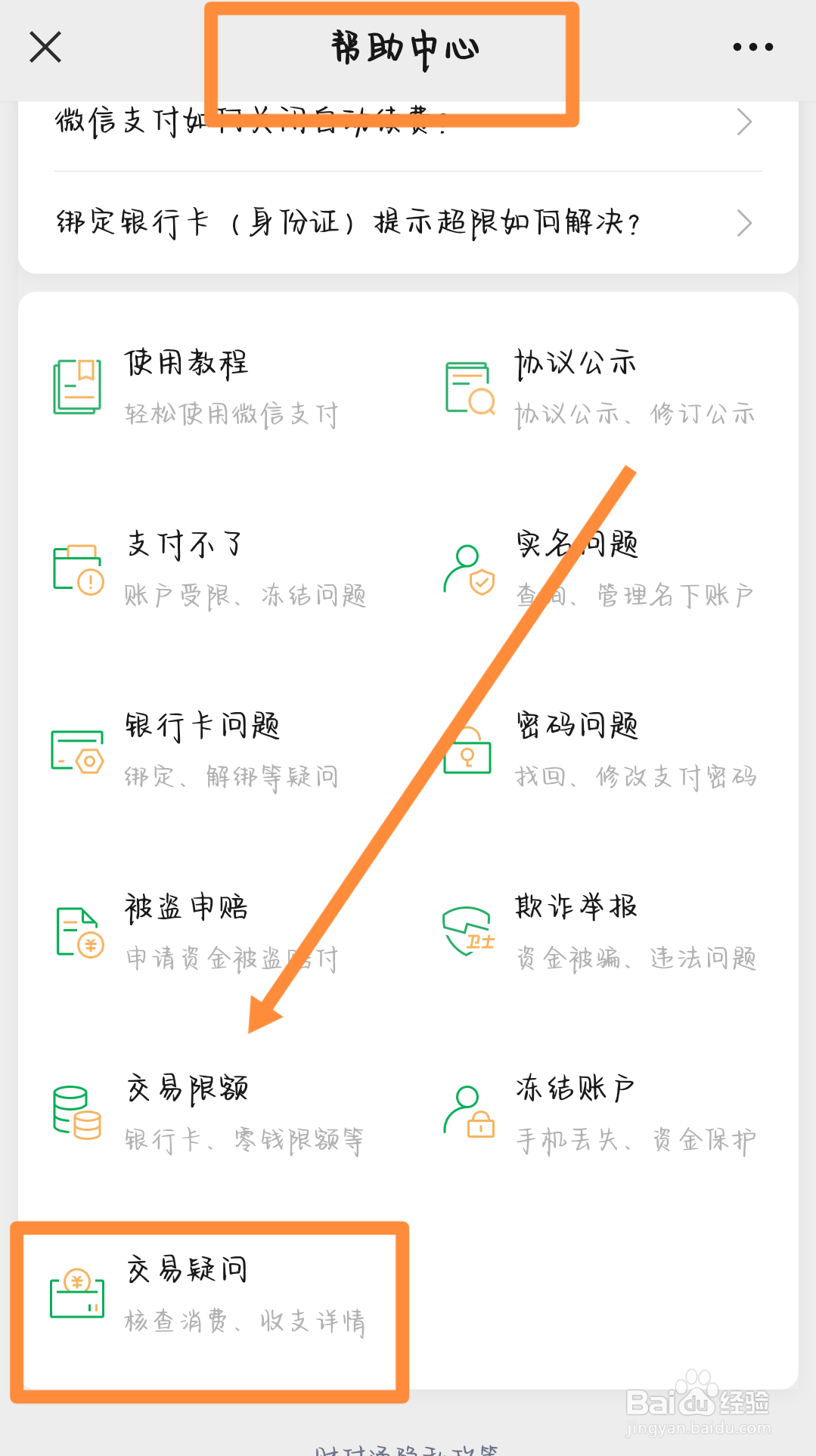Close the 帮助中心 page
The height and width of the screenshot is (1456, 816).
pyautogui.click(x=45, y=47)
